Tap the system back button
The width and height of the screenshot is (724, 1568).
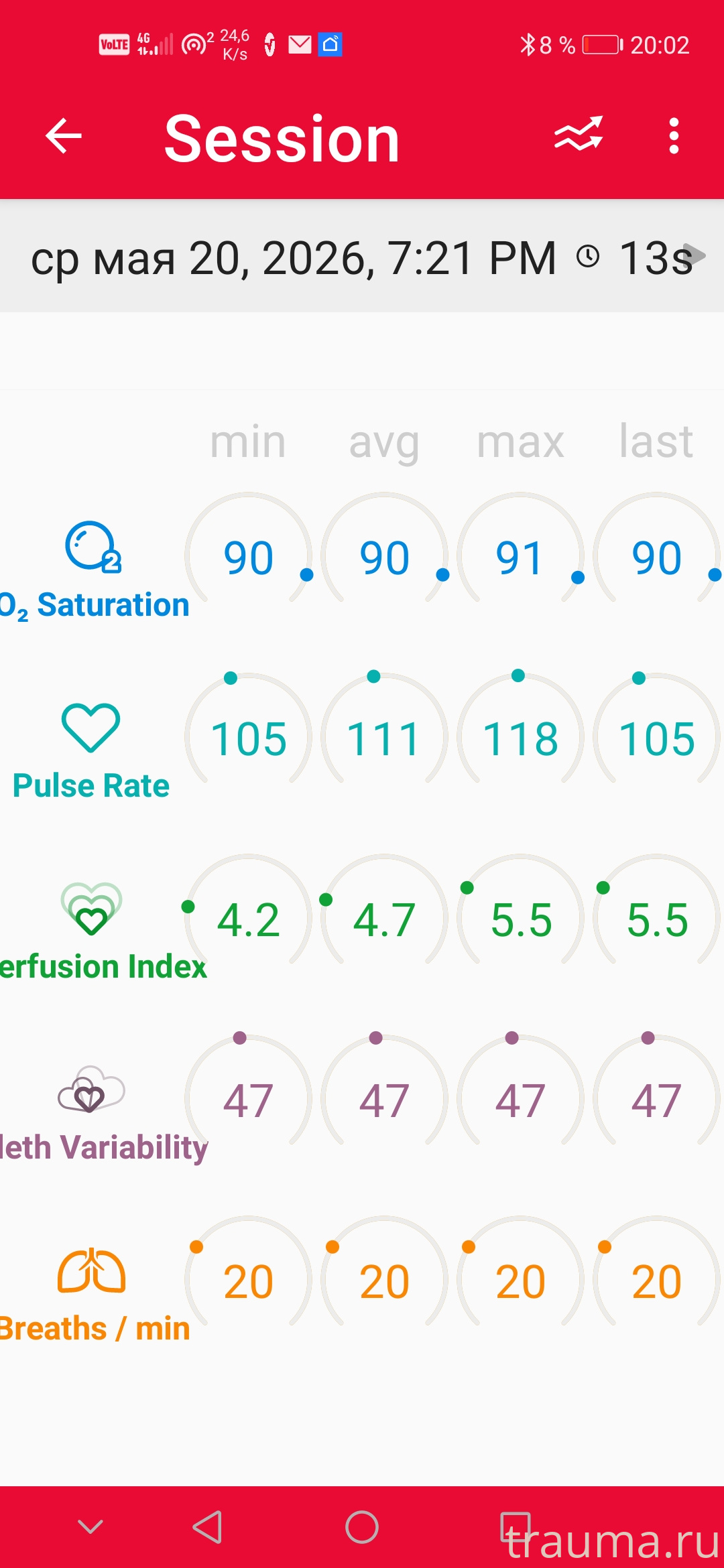208,1527
